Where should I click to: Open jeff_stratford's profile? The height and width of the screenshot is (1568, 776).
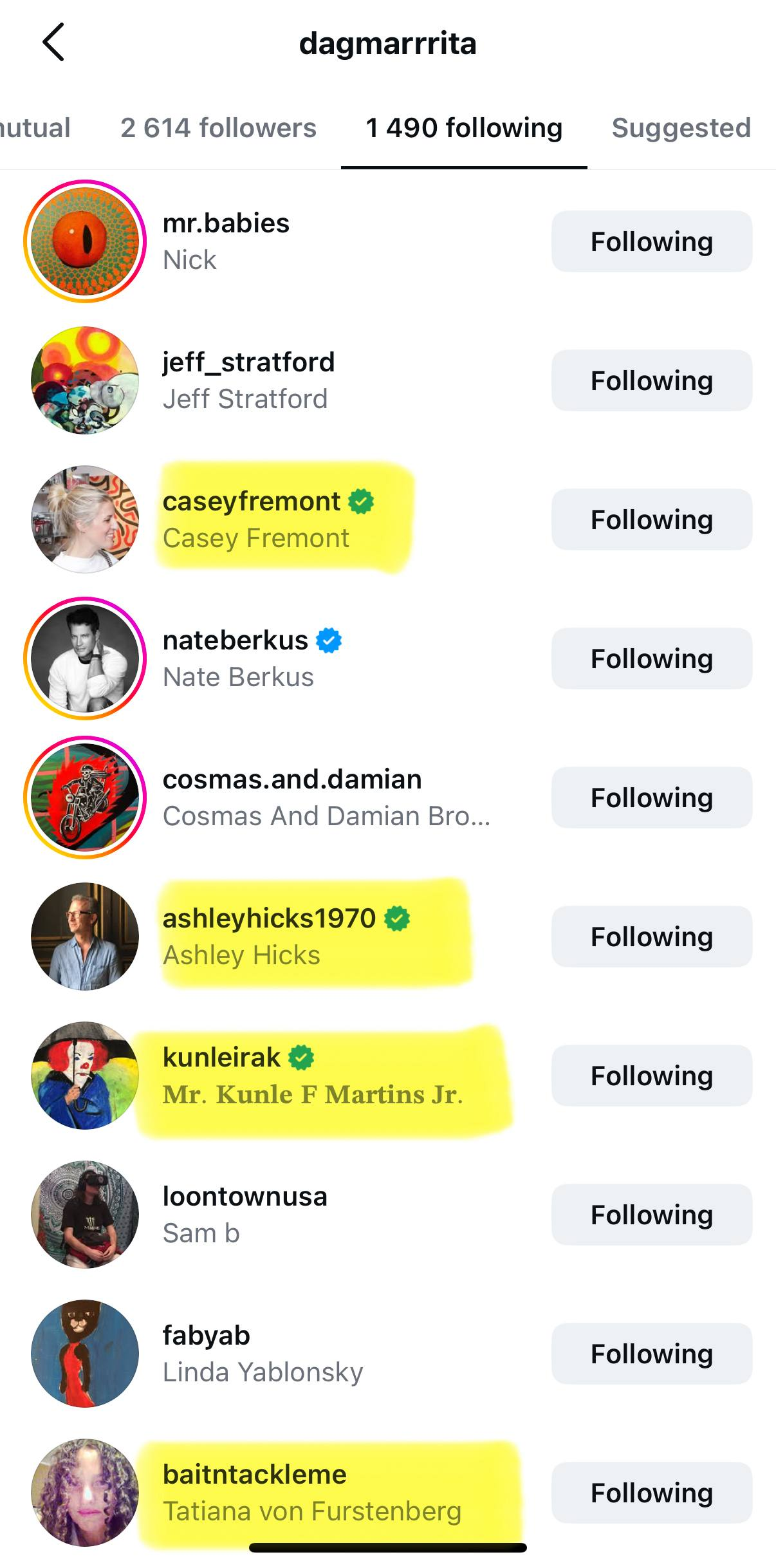point(248,380)
